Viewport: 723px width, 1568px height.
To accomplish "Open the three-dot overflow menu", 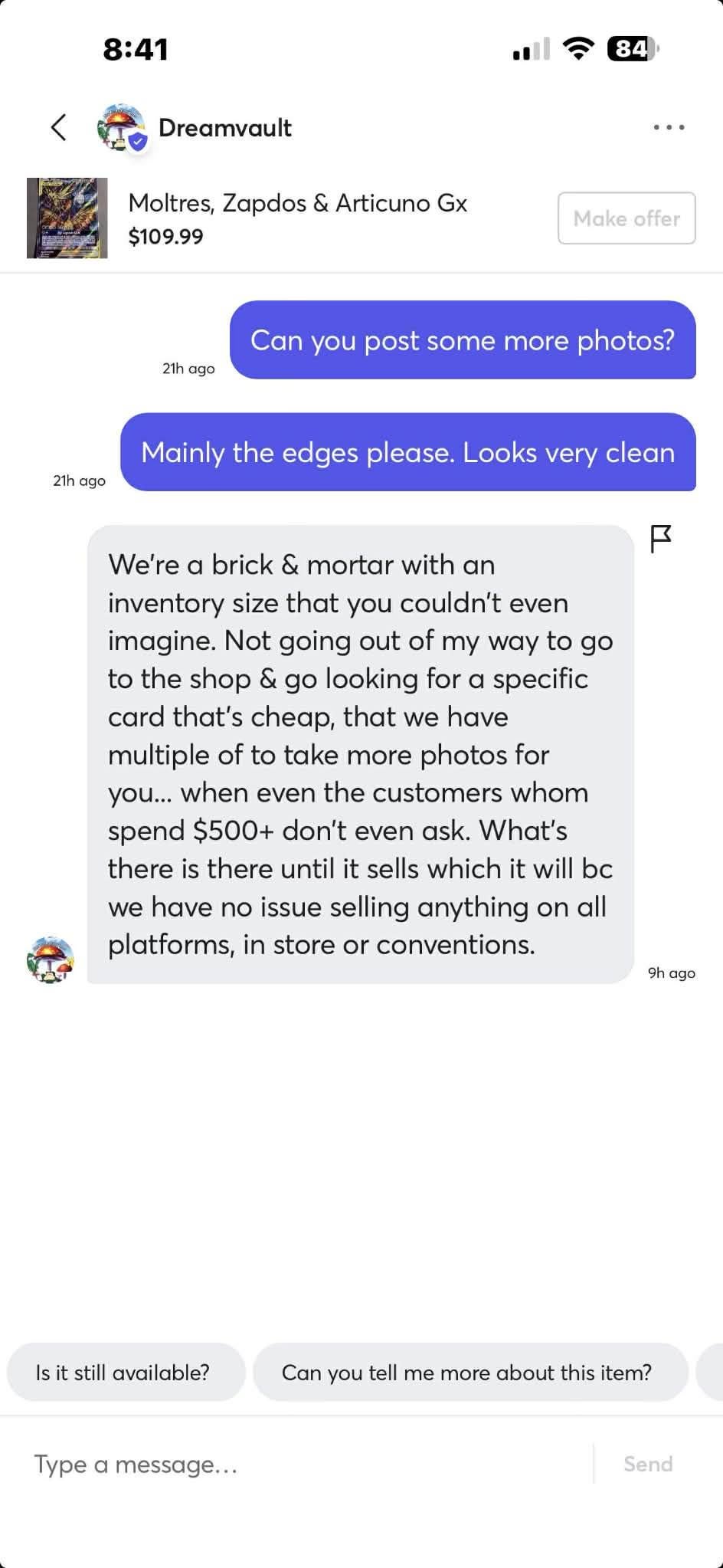I will (669, 127).
